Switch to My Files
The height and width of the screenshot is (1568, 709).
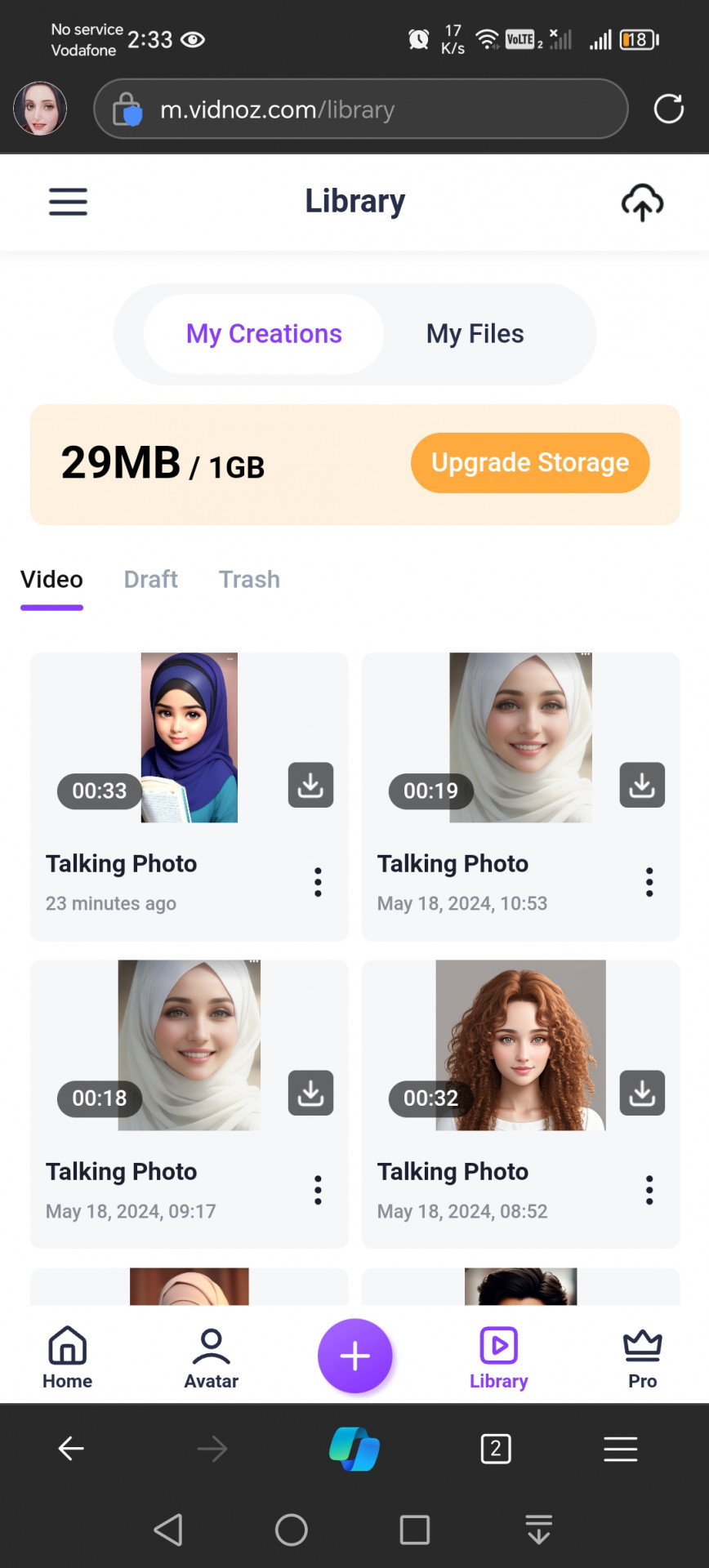pos(475,334)
